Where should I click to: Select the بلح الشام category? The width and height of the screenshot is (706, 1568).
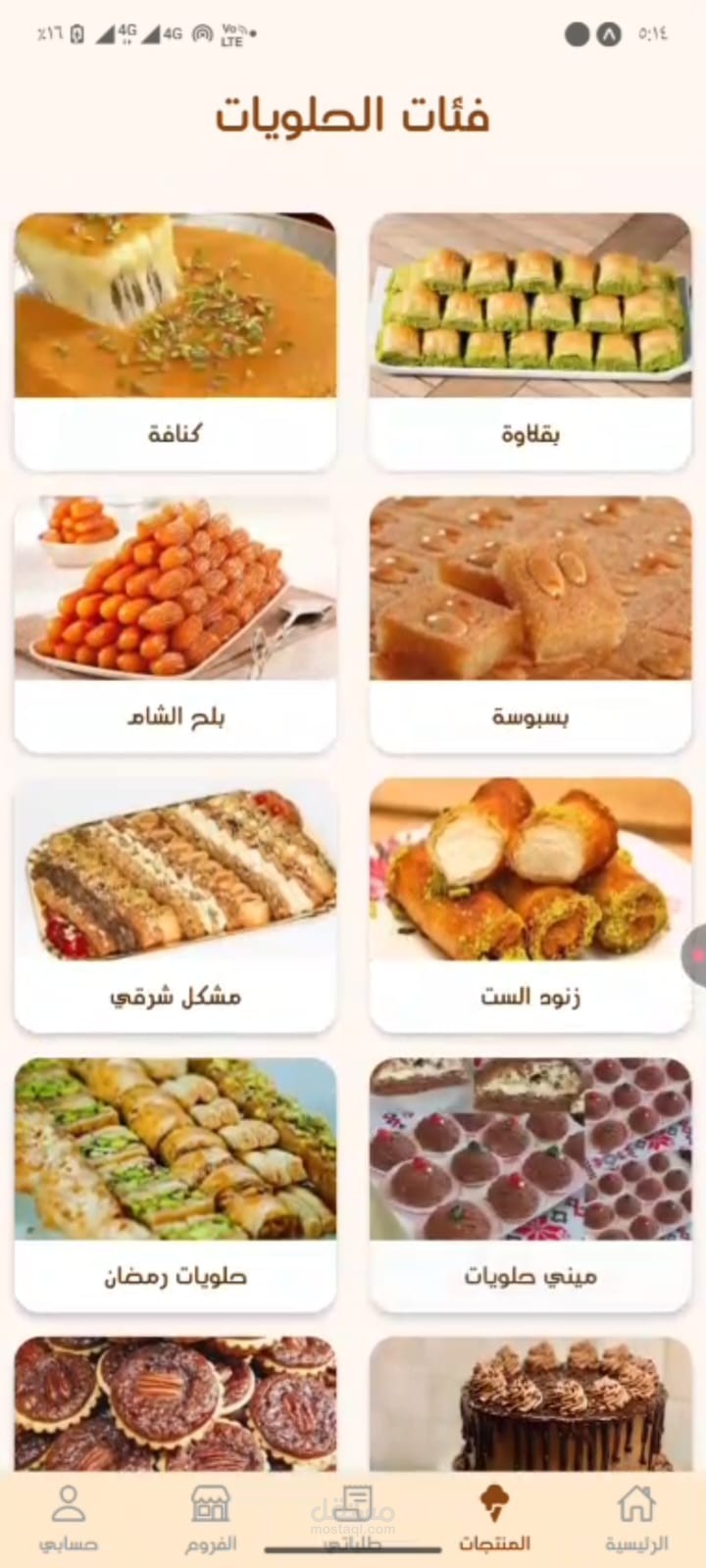[x=176, y=622]
